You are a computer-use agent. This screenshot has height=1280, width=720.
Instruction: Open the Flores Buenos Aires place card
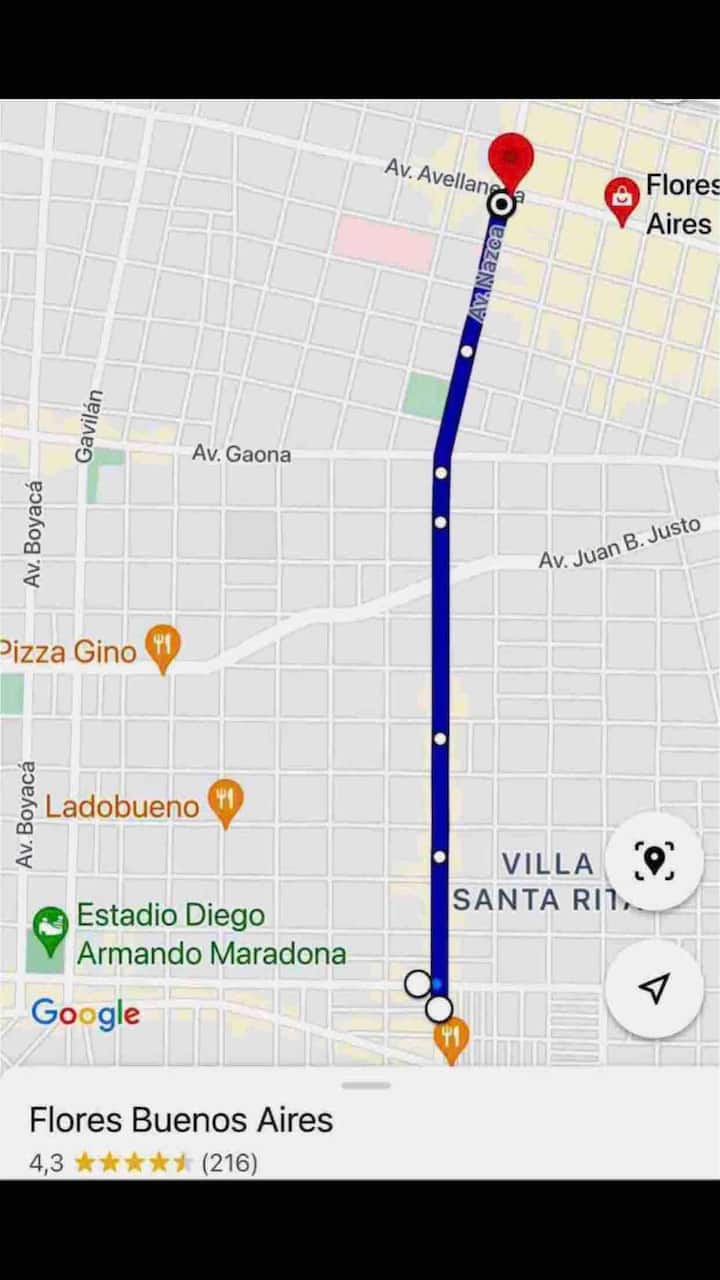pos(181,1120)
